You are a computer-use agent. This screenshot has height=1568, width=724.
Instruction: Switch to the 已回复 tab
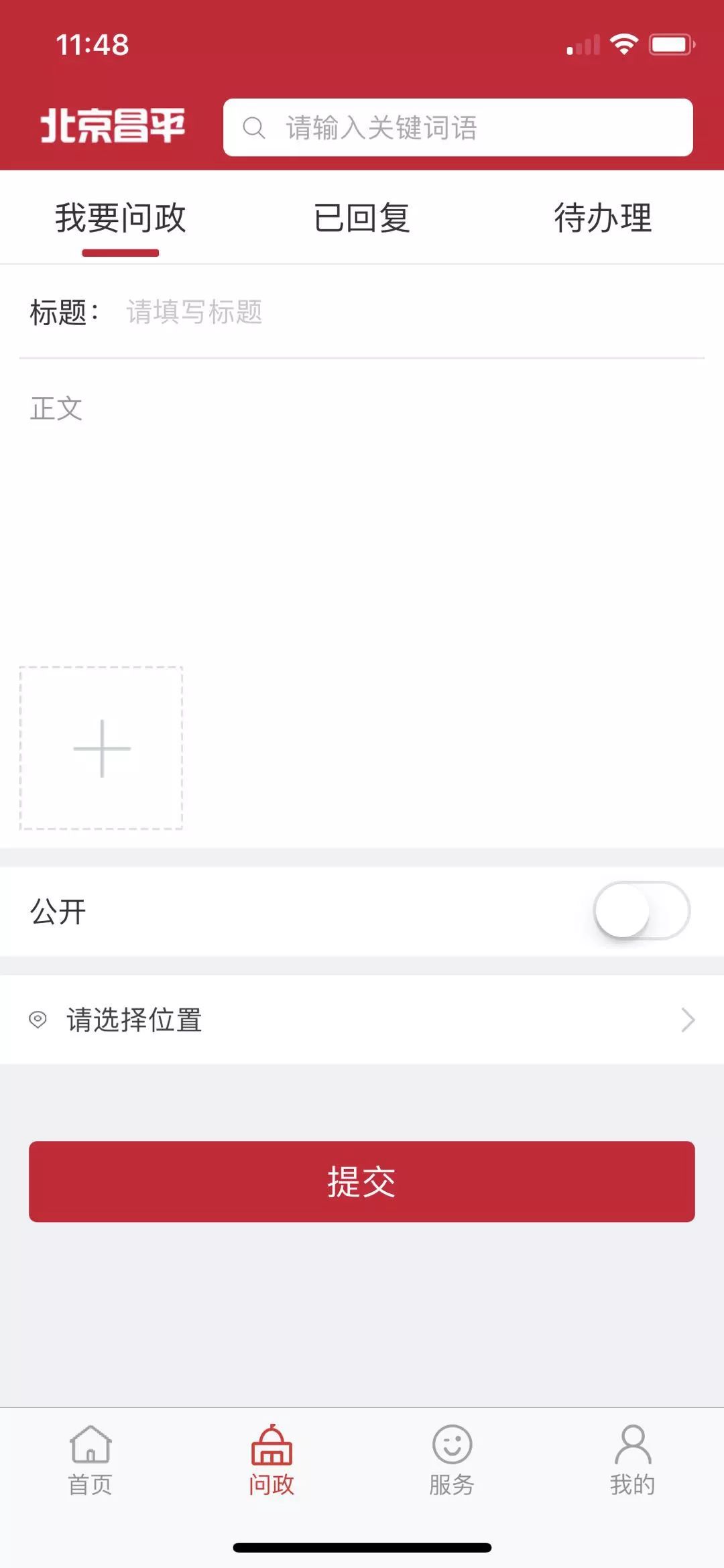pyautogui.click(x=362, y=217)
